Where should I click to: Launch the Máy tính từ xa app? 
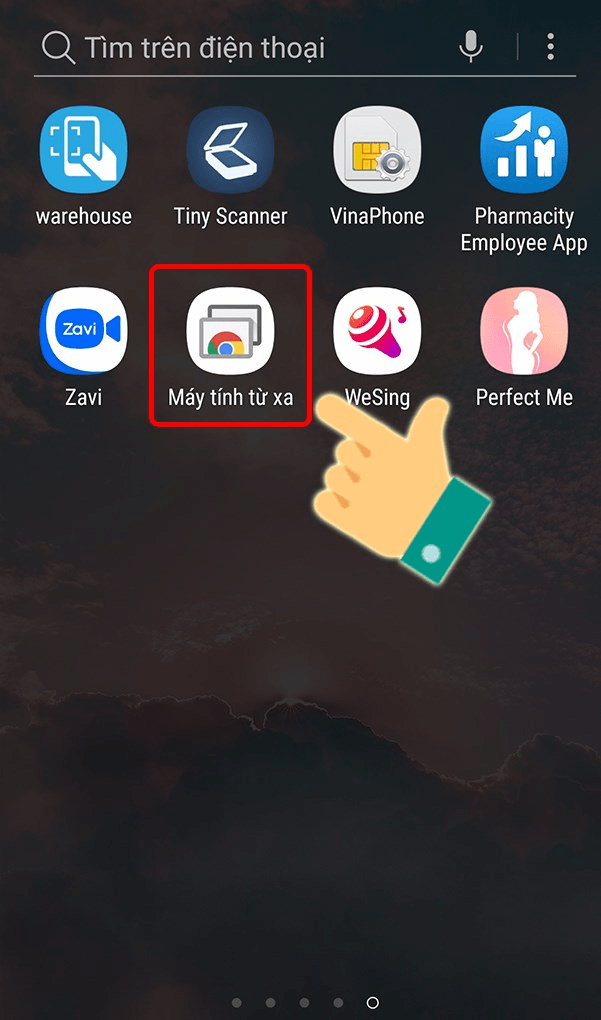[x=230, y=331]
